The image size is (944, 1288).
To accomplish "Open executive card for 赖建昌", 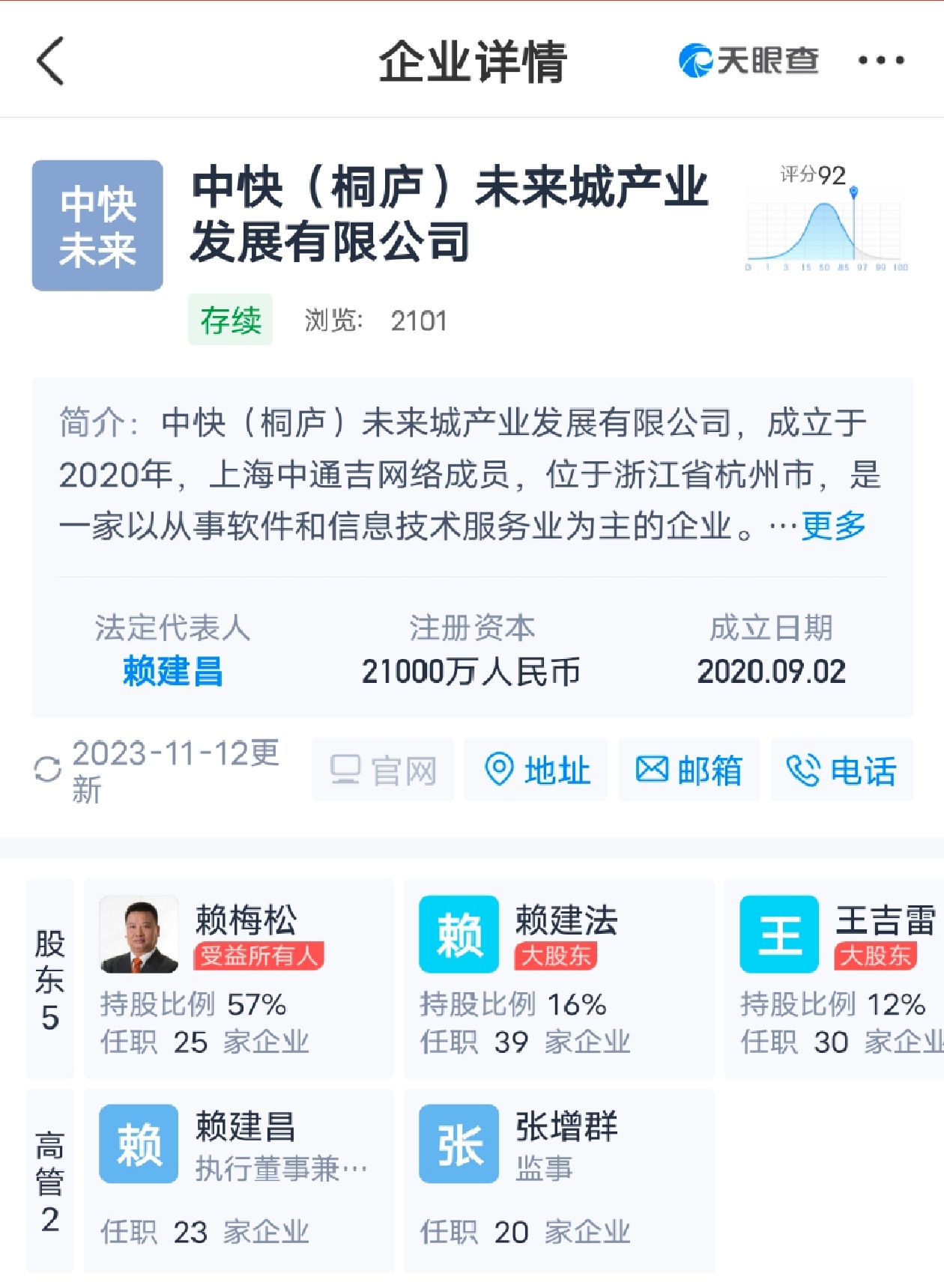I will tap(238, 1180).
